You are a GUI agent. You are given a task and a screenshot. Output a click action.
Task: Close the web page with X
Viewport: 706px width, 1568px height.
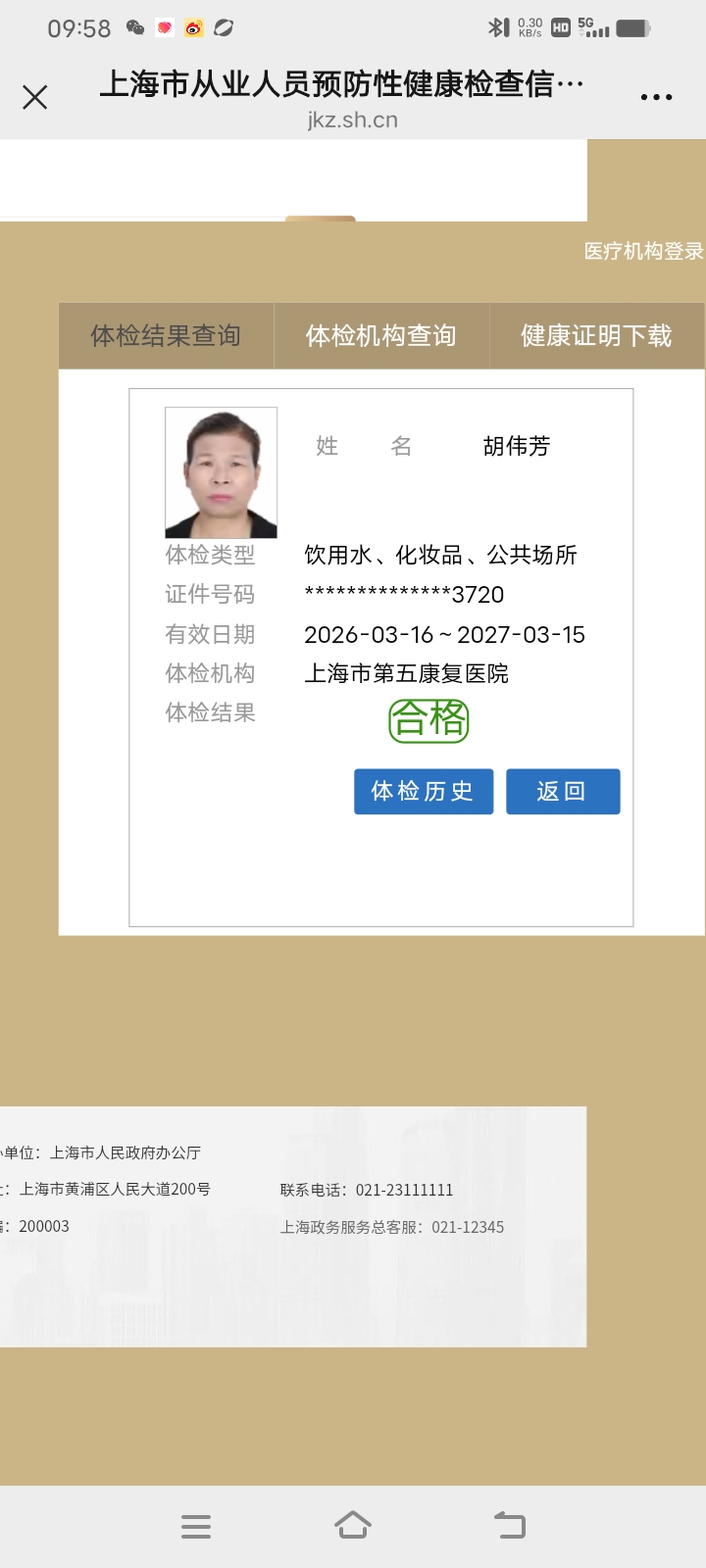pos(35,97)
